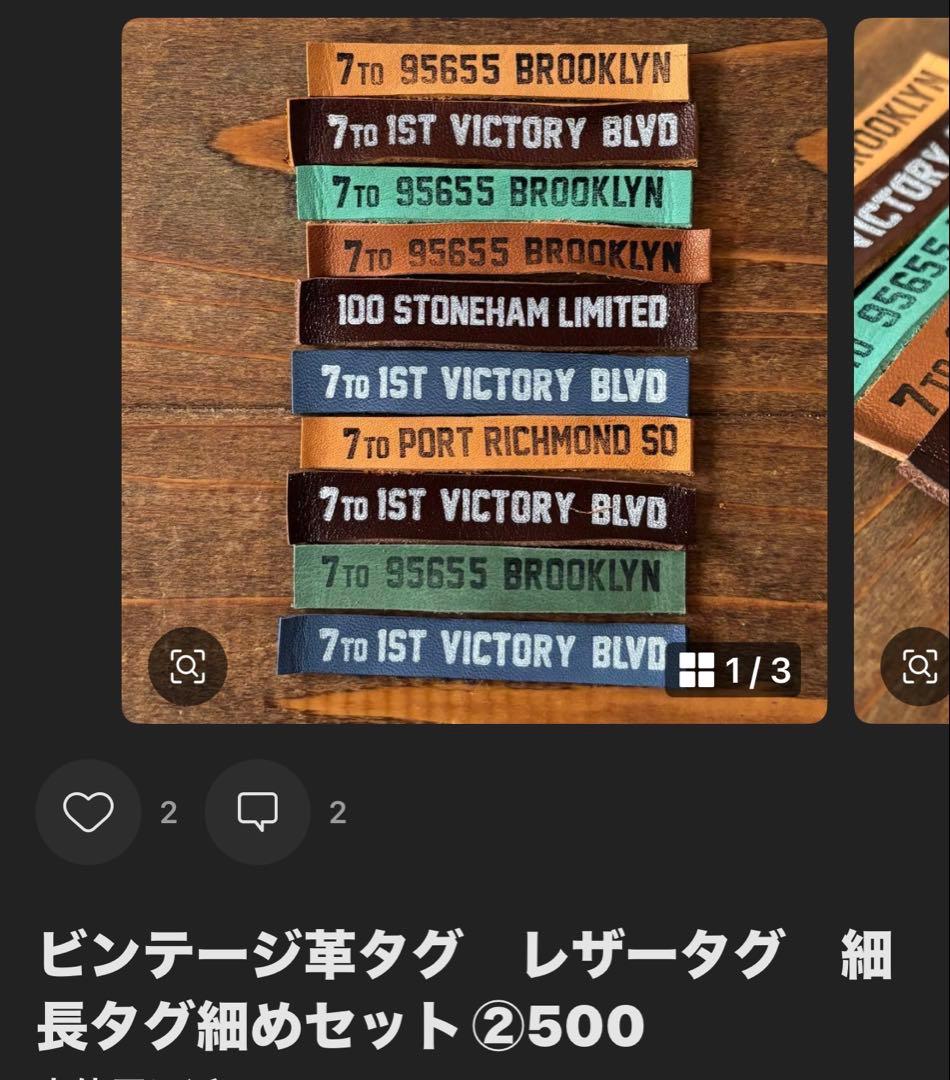
Task: Tap the image search icon on main photo
Action: coord(187,666)
